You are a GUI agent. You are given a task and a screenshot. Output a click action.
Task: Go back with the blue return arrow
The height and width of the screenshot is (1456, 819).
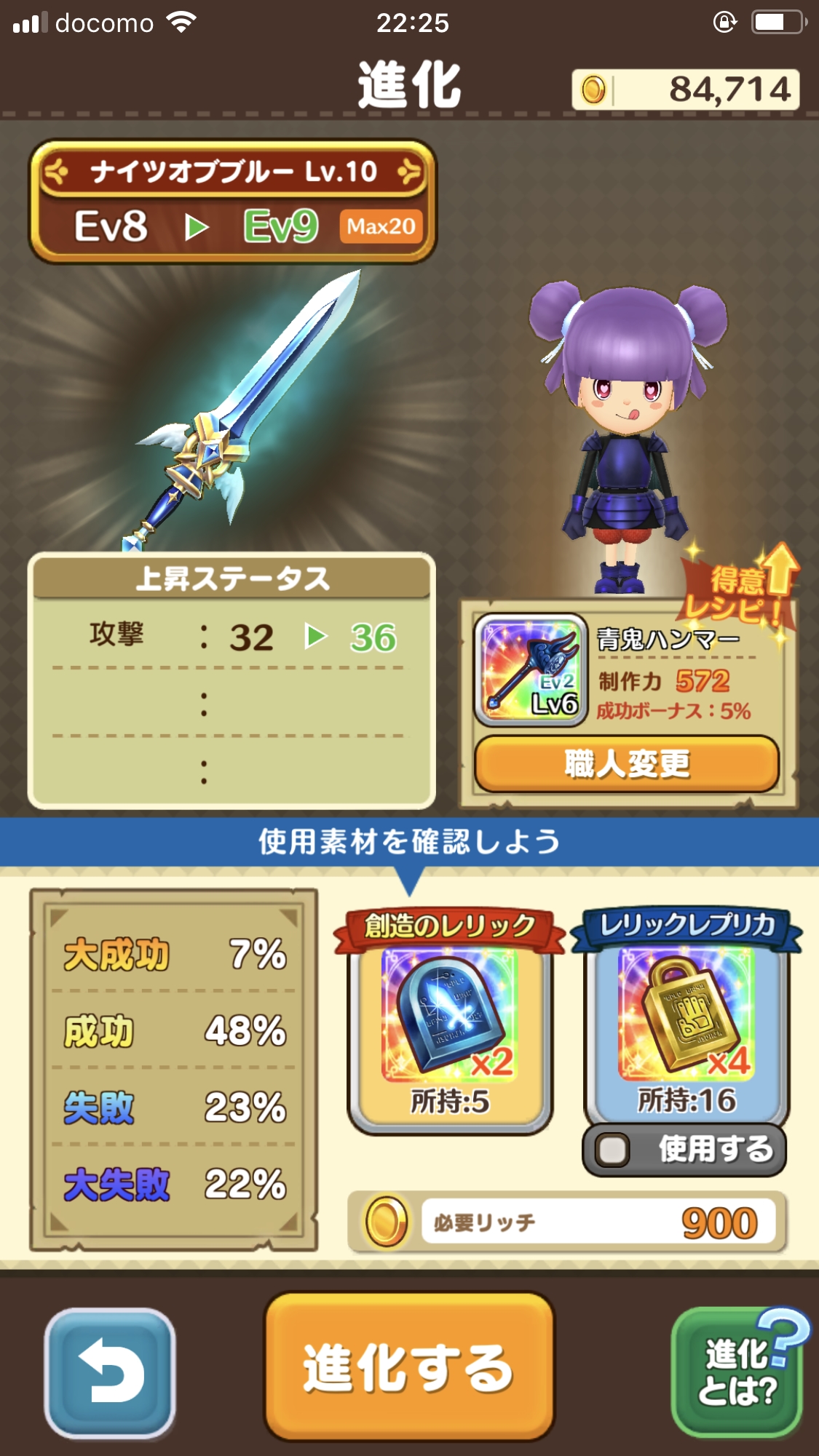pos(110,1372)
